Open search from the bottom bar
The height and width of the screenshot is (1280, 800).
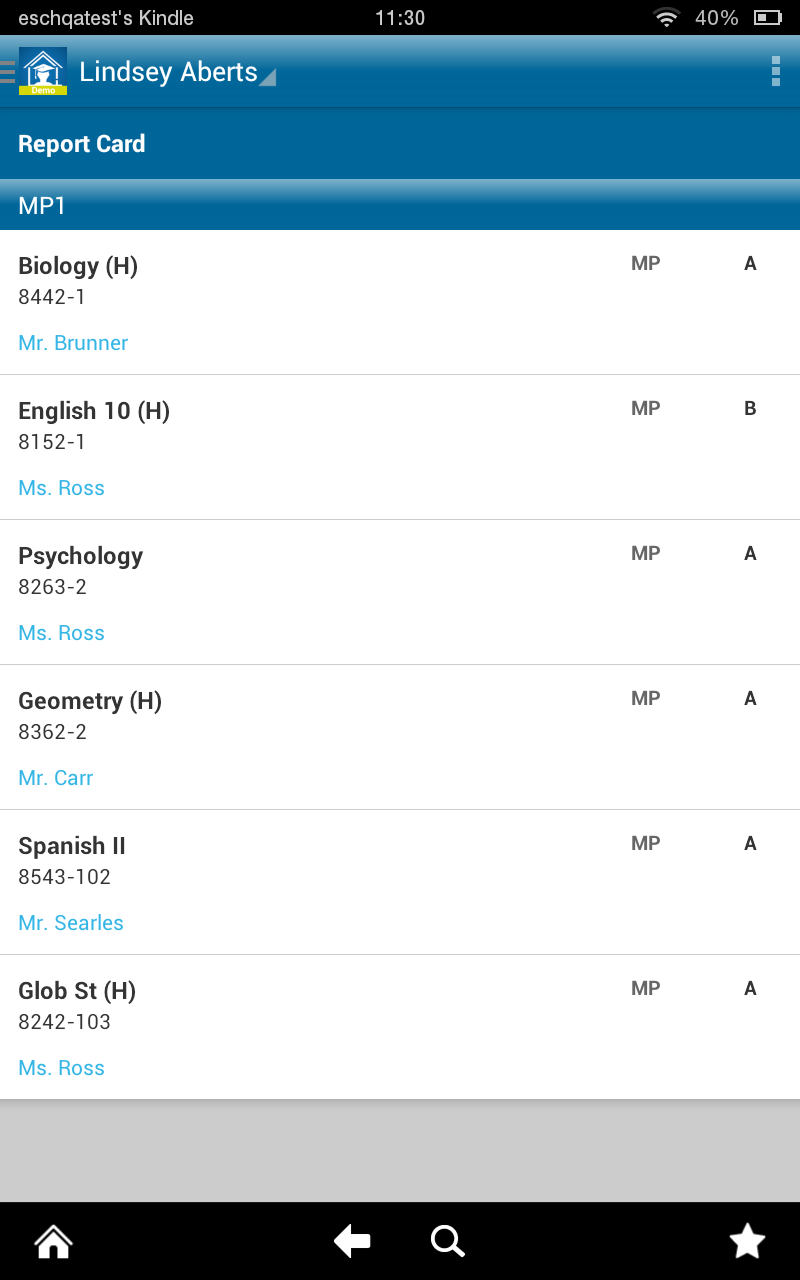[447, 1242]
